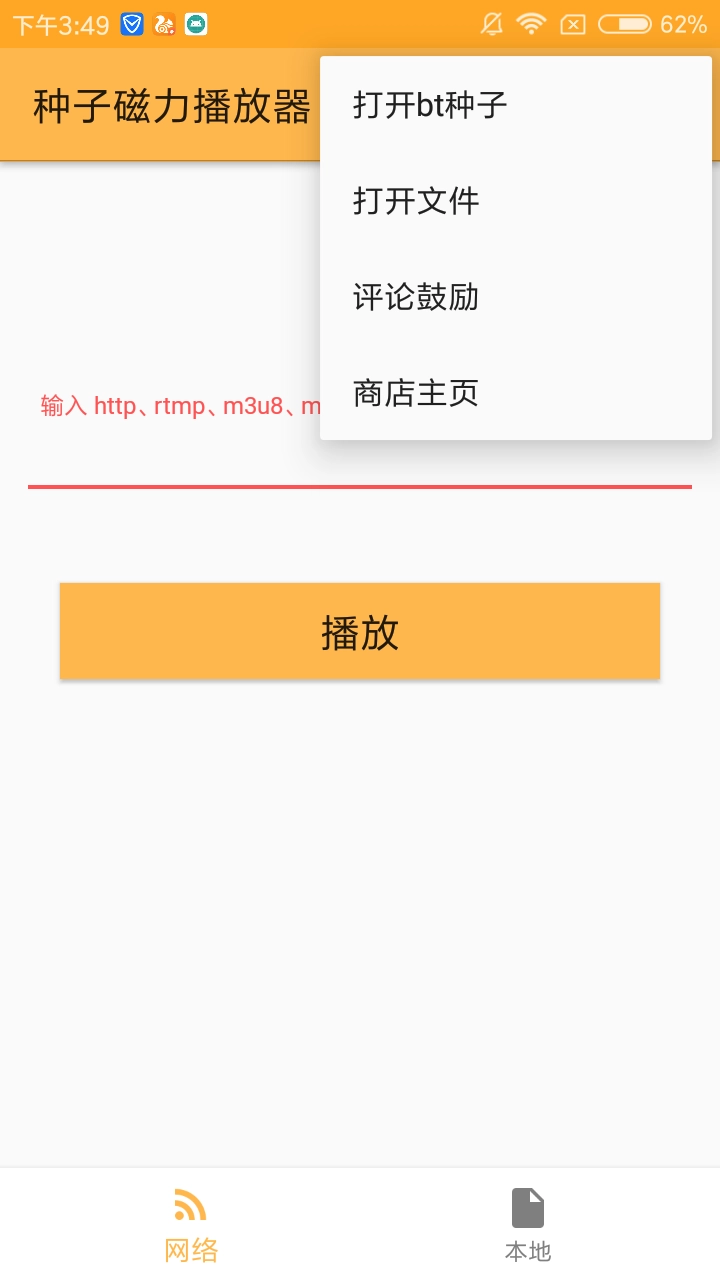Open 商店主页 via the menu
720x1280 pixels.
pyautogui.click(x=415, y=392)
